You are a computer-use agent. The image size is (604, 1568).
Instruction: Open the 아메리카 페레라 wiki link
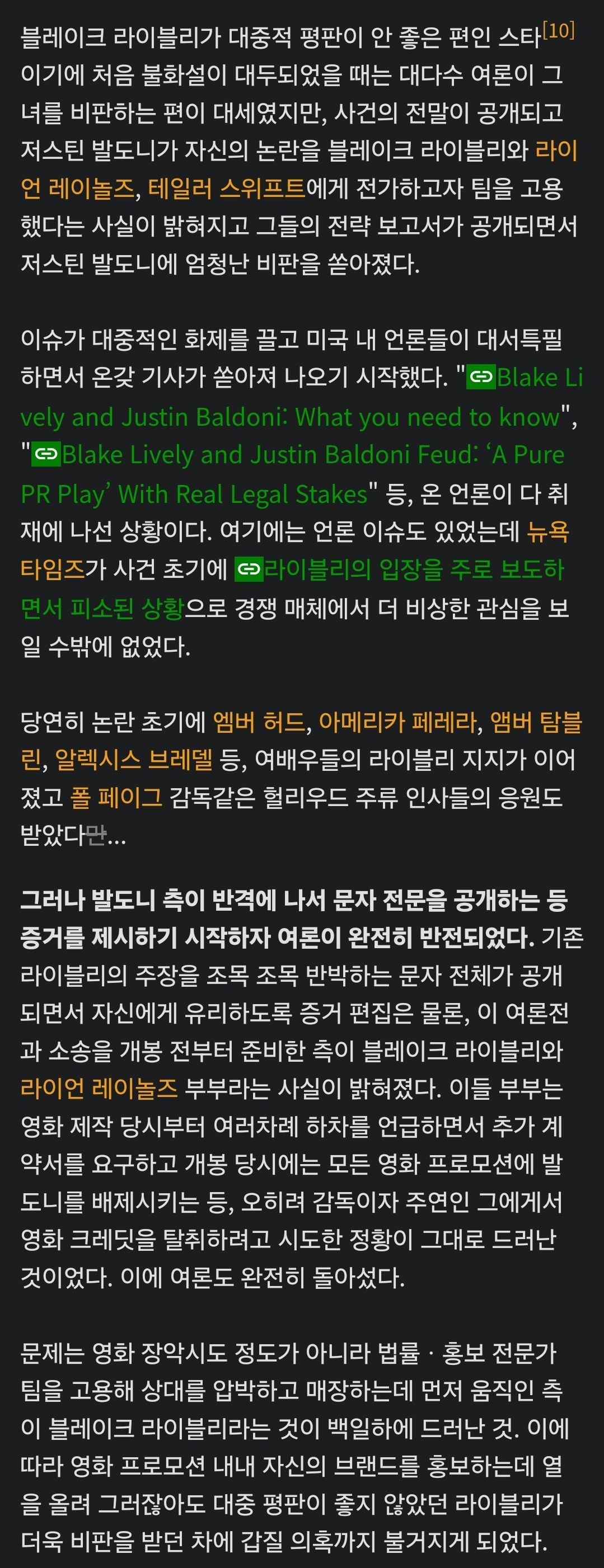pos(397,722)
